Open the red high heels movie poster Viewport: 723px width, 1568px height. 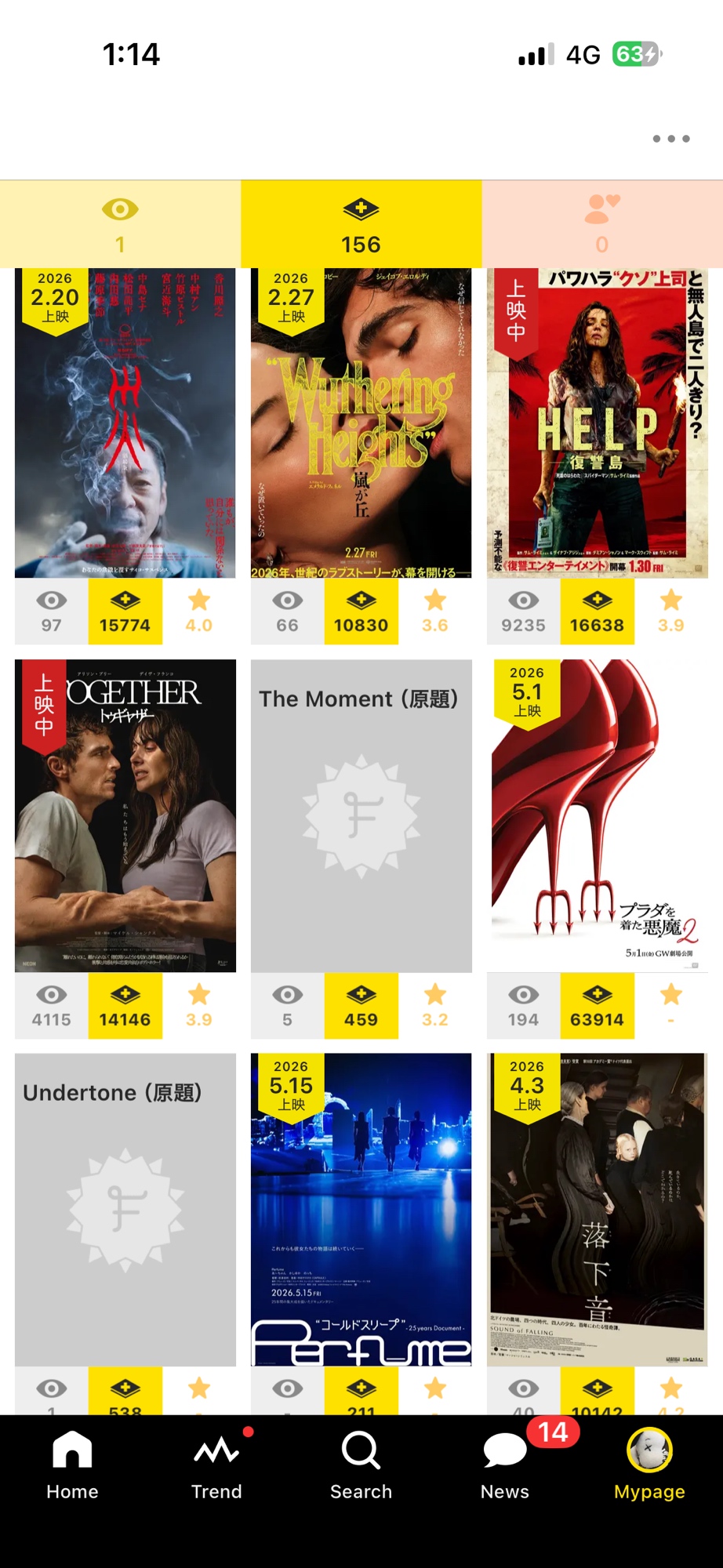click(x=597, y=815)
